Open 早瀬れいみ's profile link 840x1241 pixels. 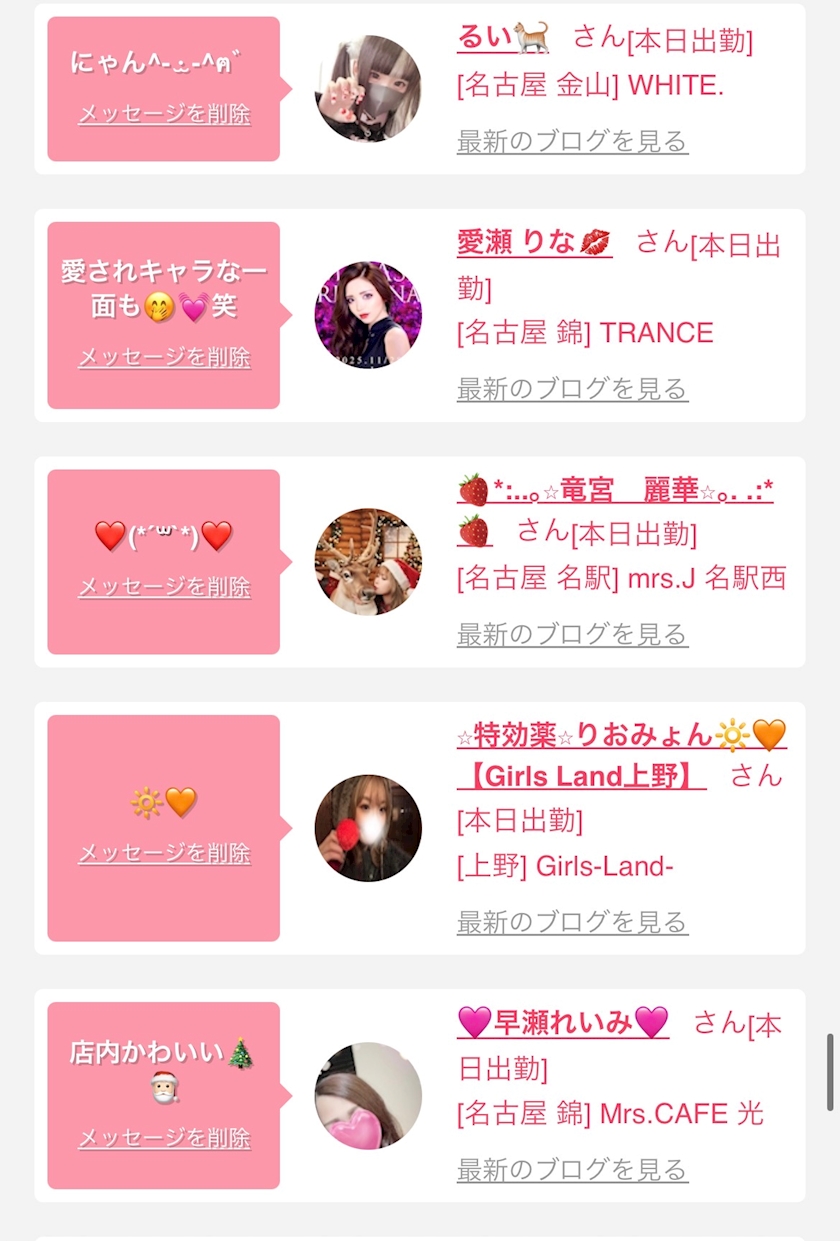click(x=562, y=1023)
